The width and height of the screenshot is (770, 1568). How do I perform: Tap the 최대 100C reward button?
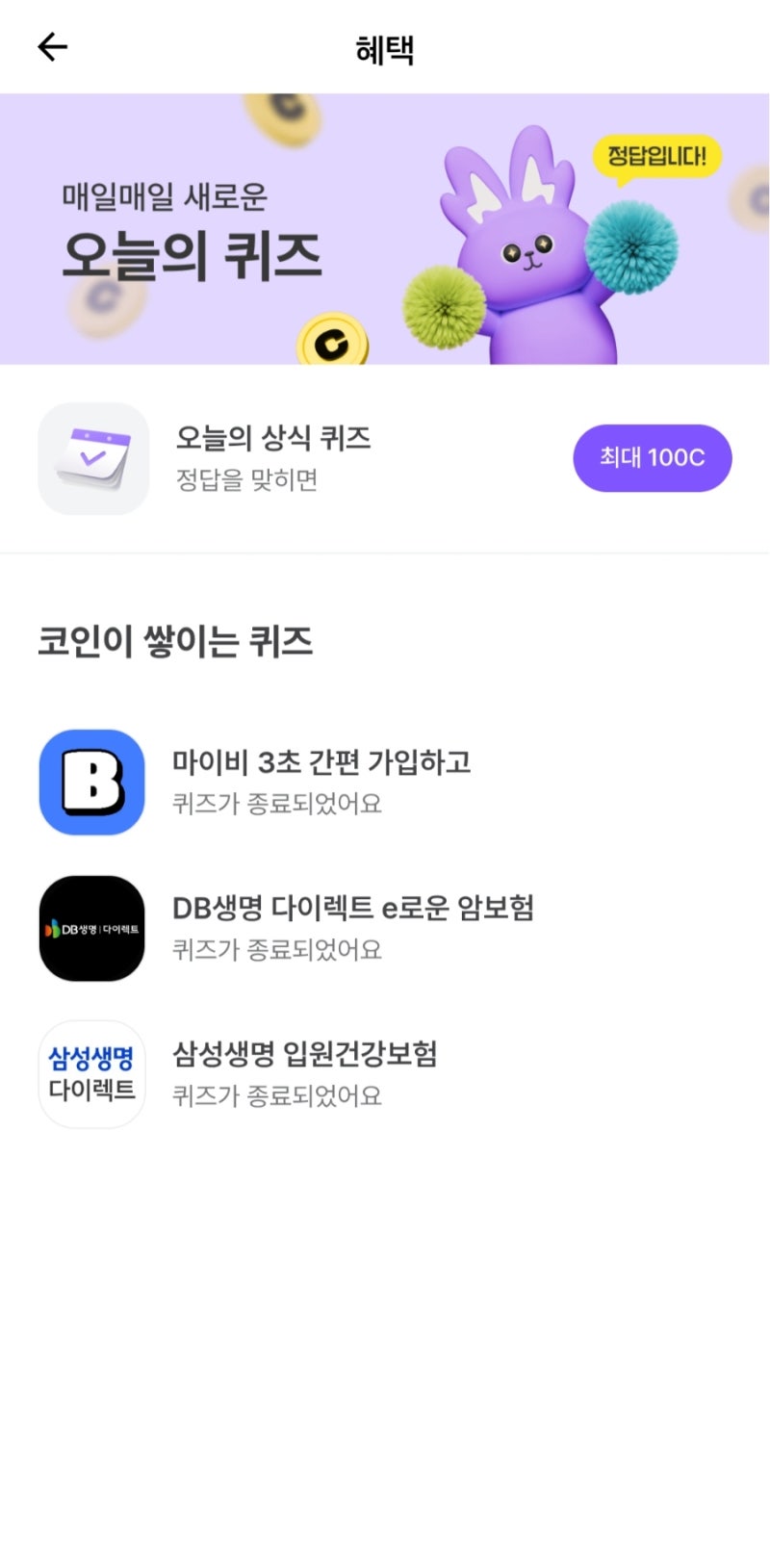click(652, 458)
